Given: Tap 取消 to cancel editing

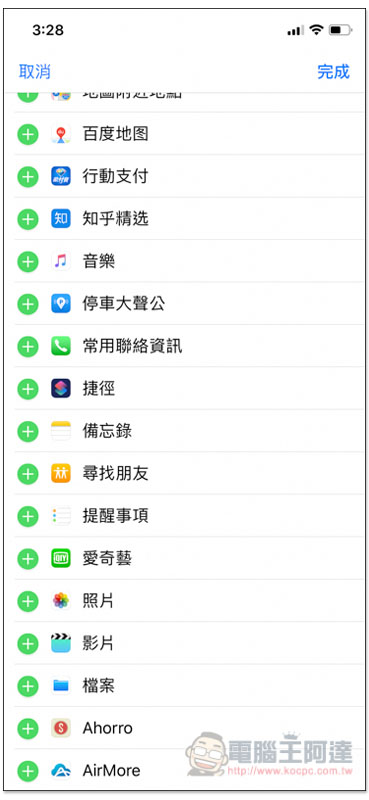Looking at the screenshot, I should [35, 71].
